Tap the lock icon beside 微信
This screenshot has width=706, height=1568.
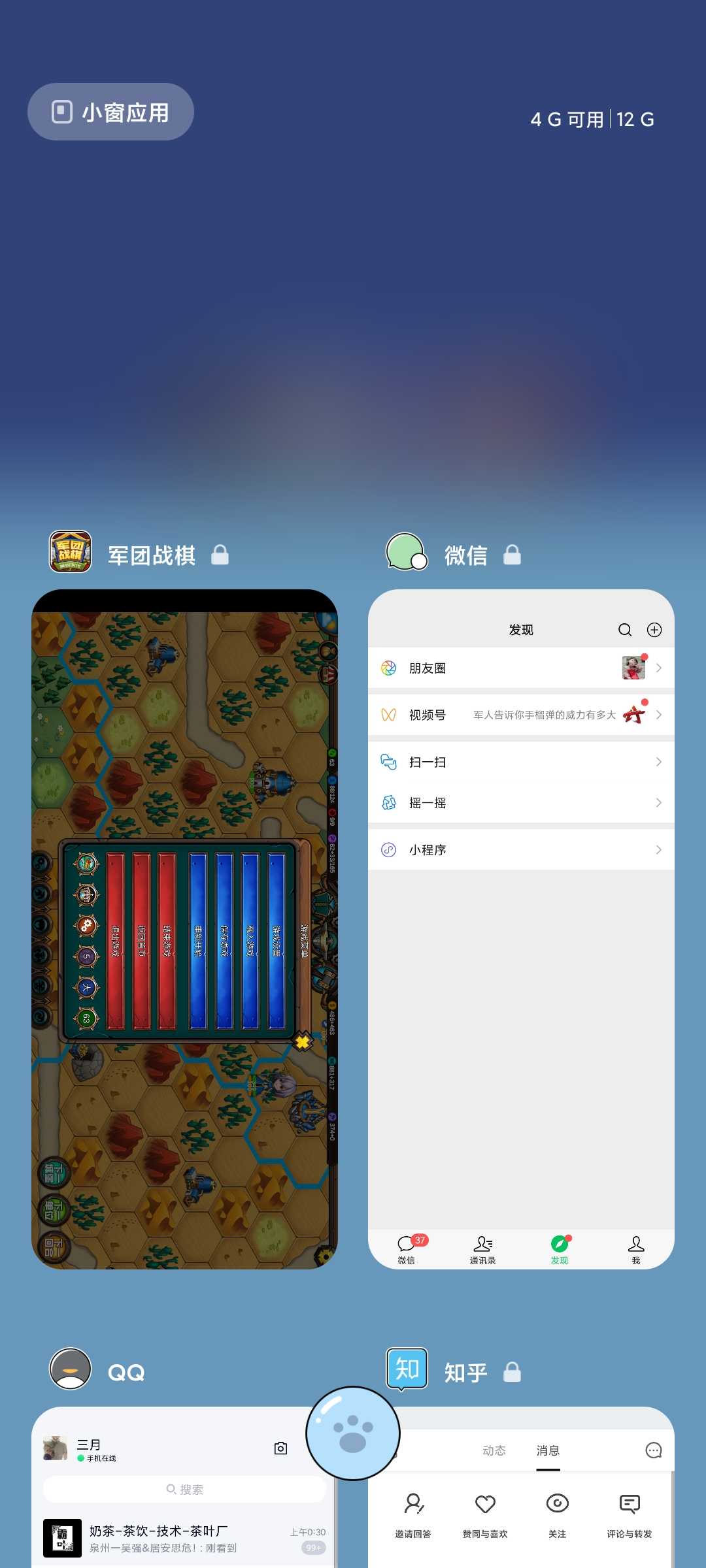tap(513, 555)
